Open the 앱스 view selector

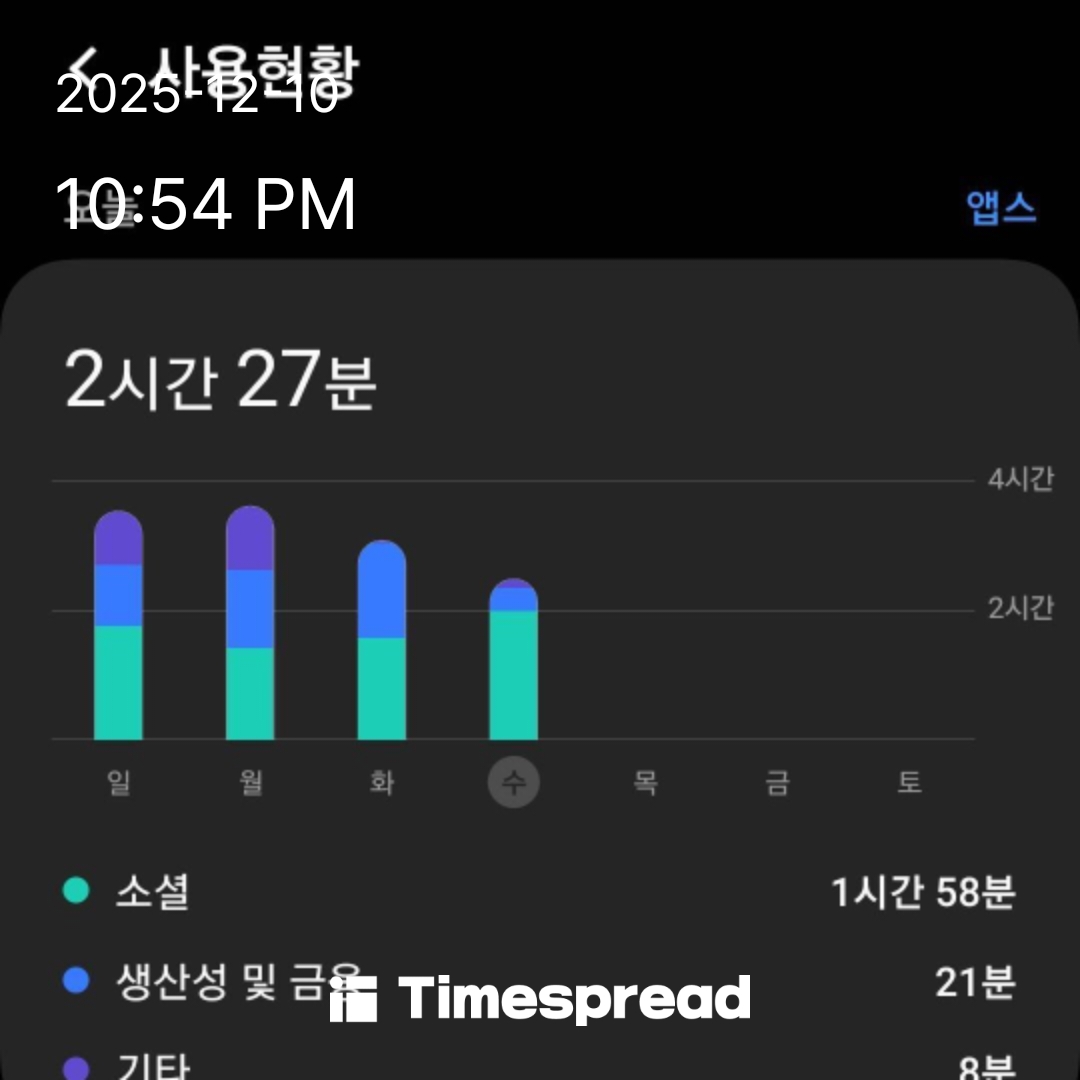pos(1001,208)
